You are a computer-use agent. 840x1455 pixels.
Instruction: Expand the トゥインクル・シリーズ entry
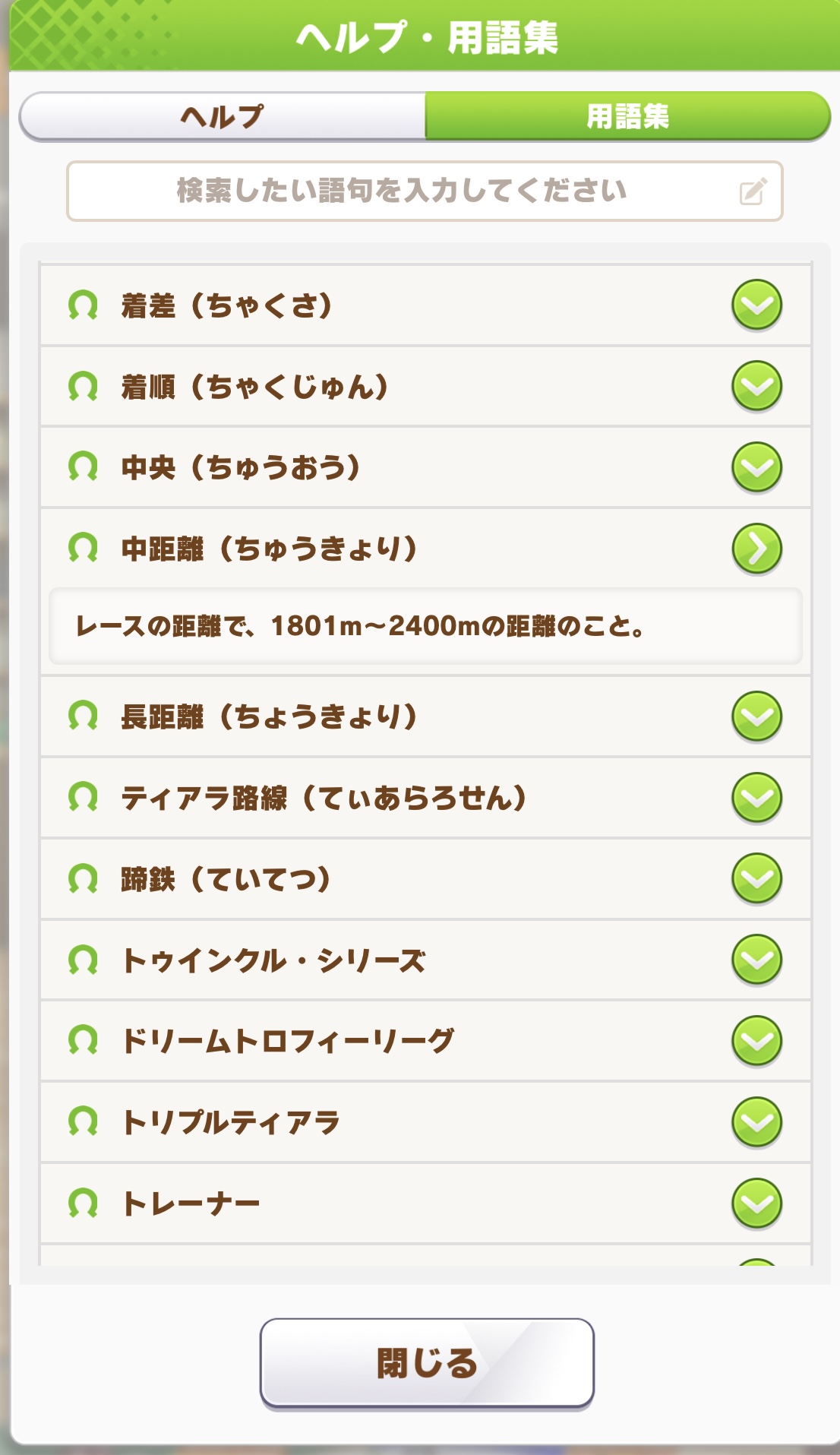[x=756, y=960]
